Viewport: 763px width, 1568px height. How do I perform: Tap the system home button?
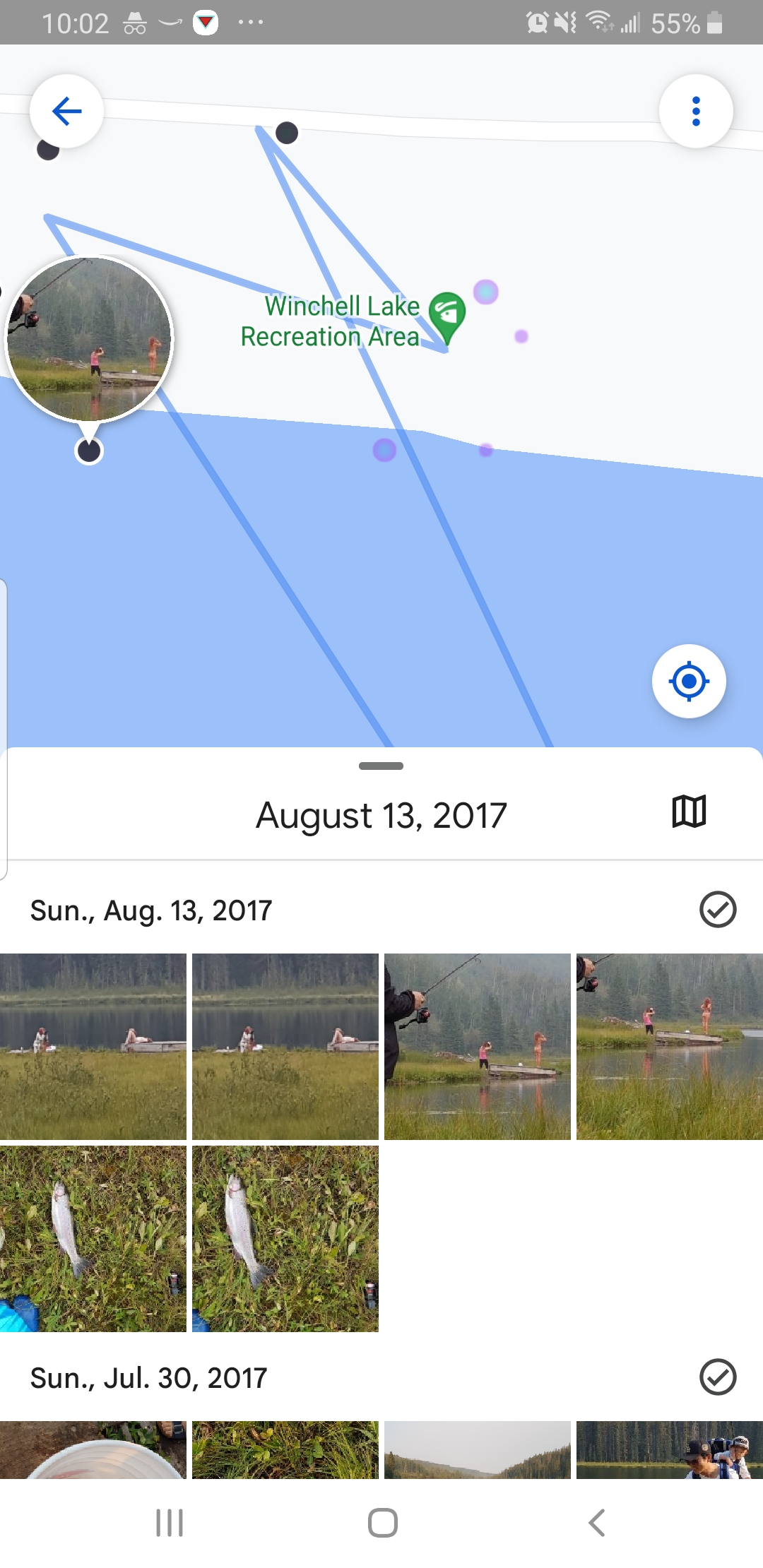pyautogui.click(x=382, y=1523)
